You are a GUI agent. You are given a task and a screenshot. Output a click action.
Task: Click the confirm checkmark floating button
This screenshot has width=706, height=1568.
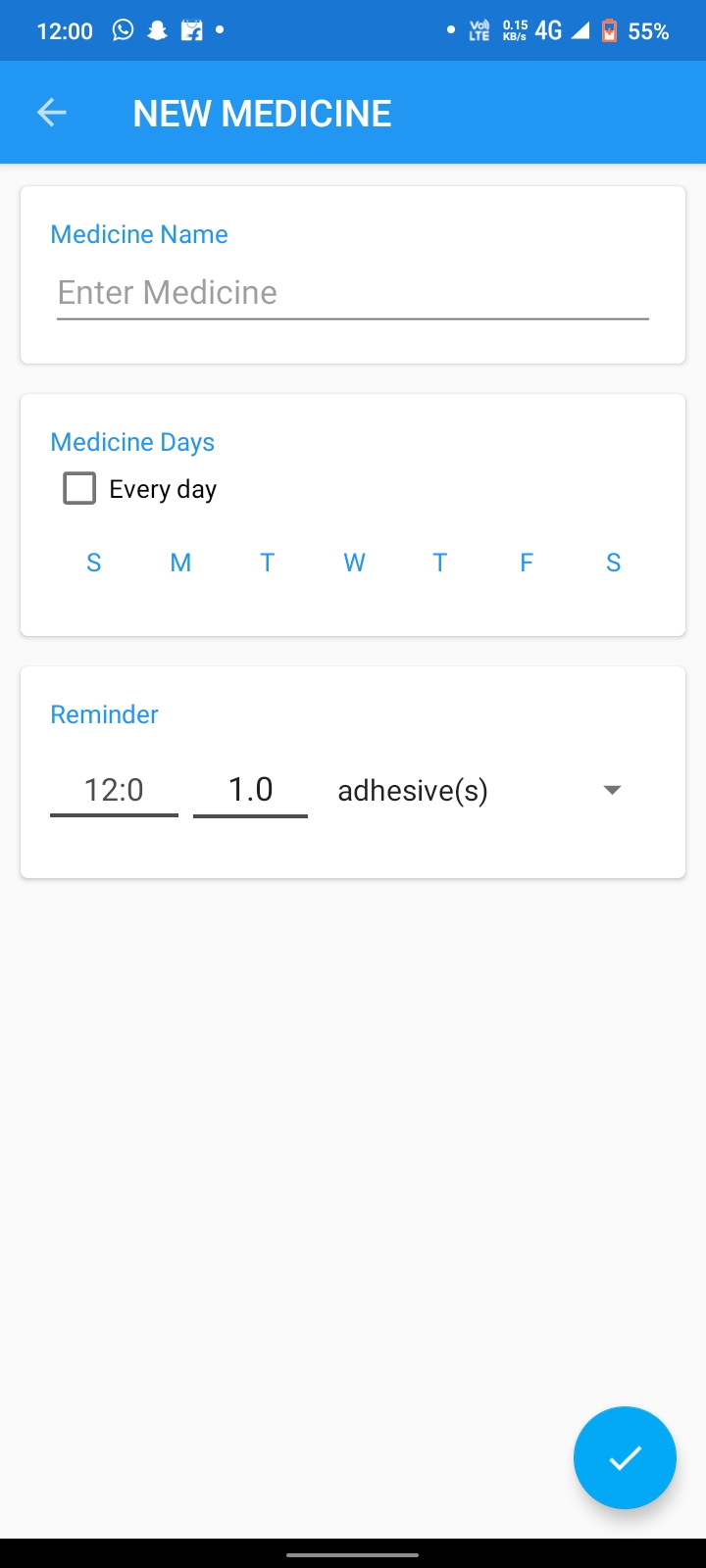point(625,1457)
